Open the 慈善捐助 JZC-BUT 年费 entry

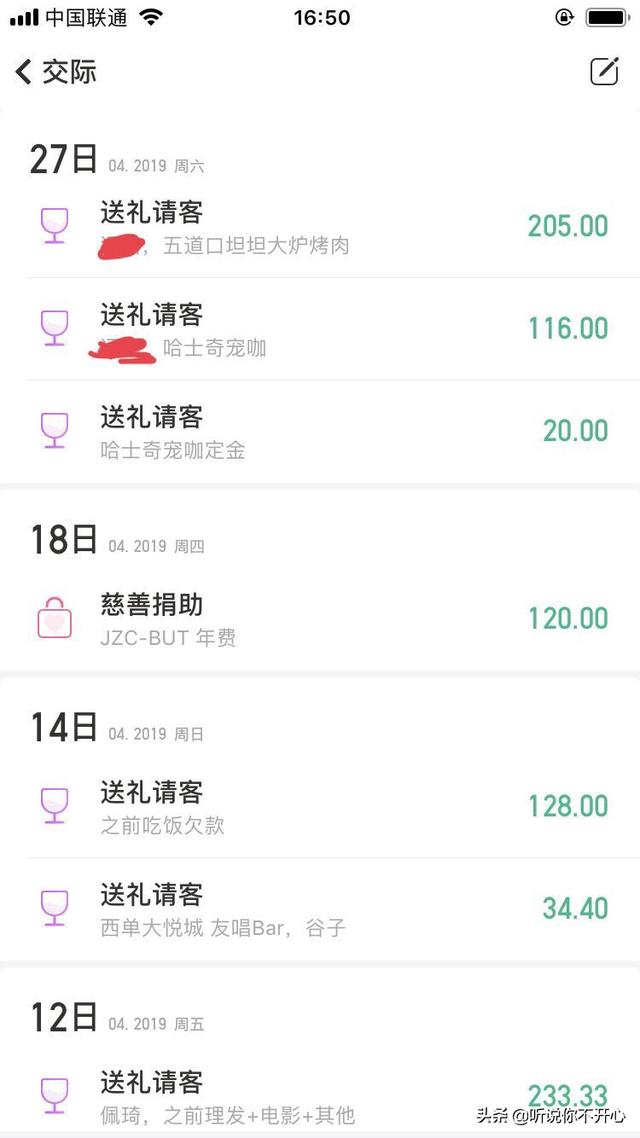[x=320, y=618]
